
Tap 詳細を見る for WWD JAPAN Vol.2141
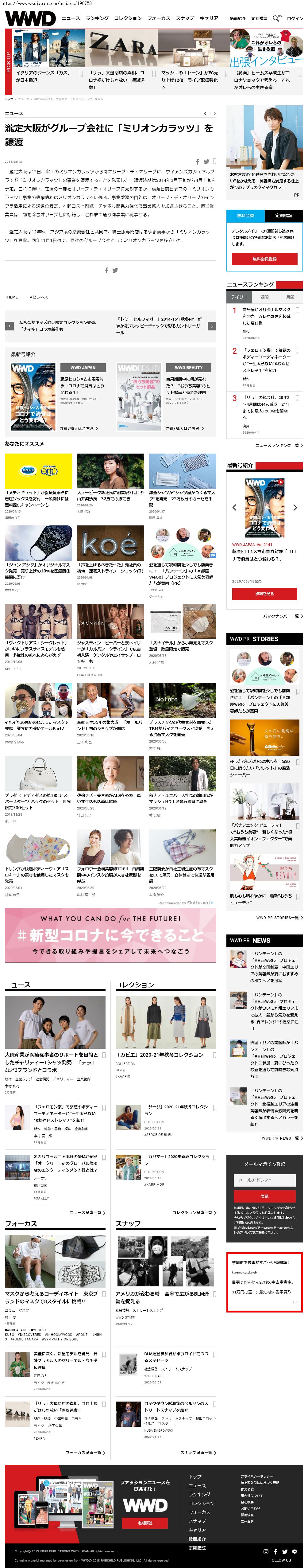(x=264, y=594)
